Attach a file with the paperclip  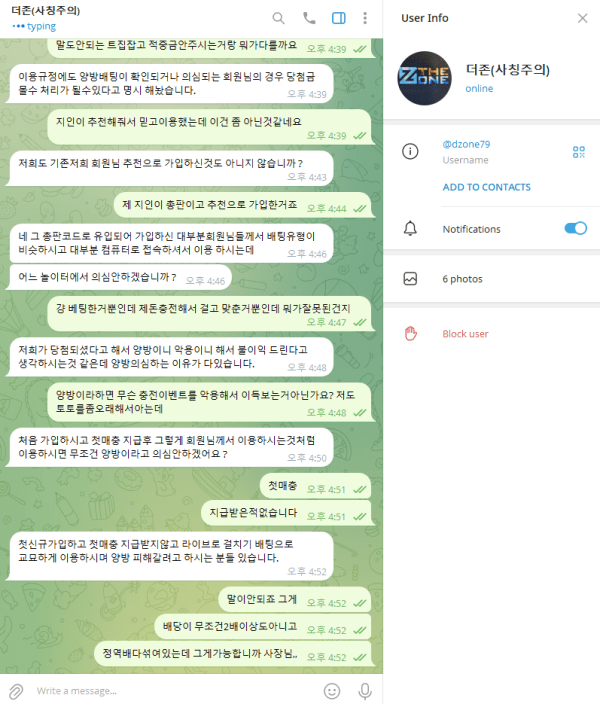pyautogui.click(x=16, y=691)
